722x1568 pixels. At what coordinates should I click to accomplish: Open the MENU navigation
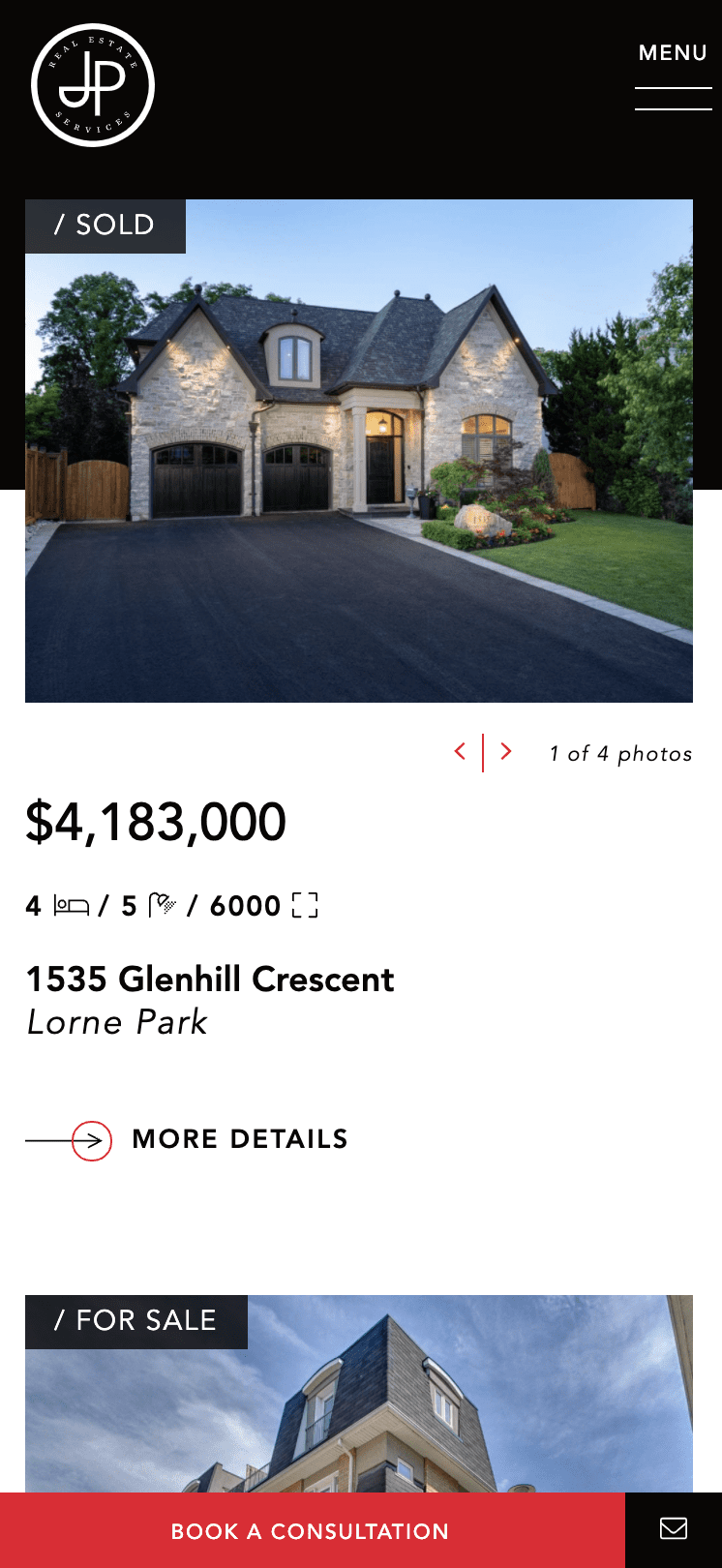tap(673, 74)
